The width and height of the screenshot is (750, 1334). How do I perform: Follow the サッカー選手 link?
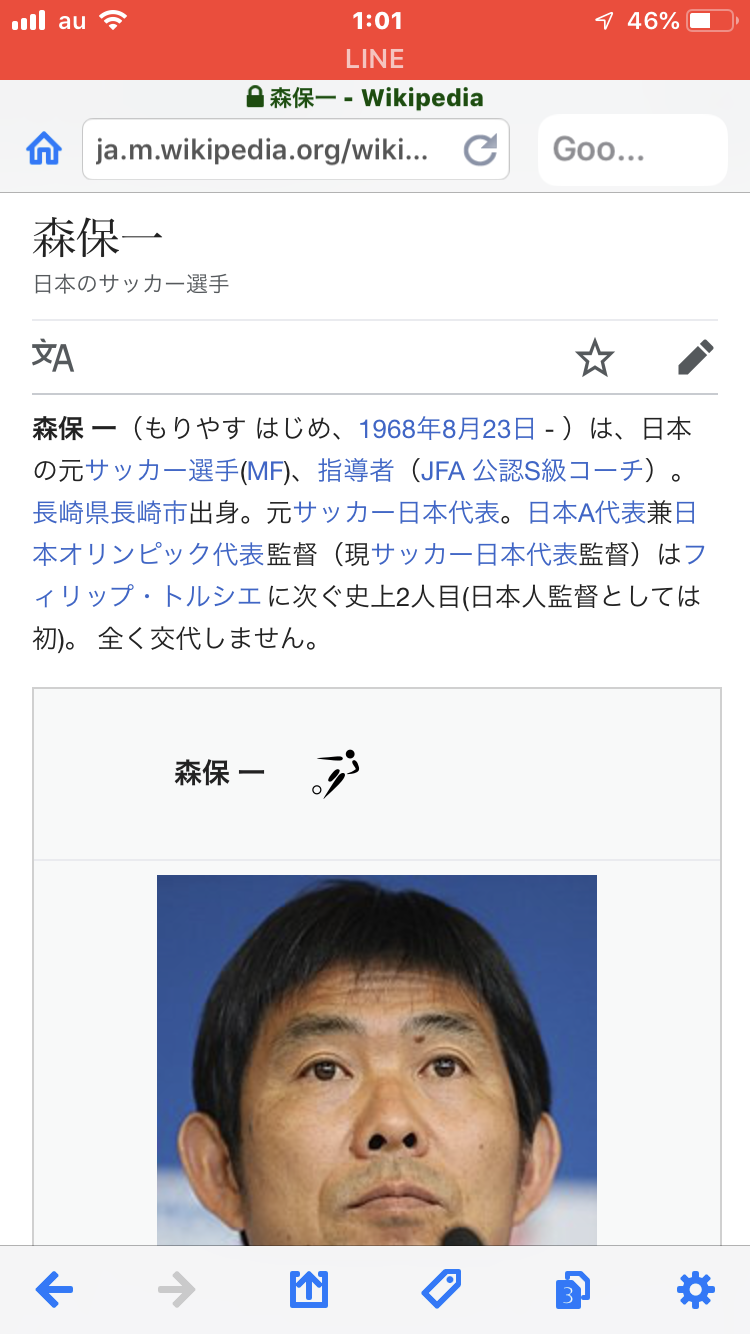[x=162, y=471]
